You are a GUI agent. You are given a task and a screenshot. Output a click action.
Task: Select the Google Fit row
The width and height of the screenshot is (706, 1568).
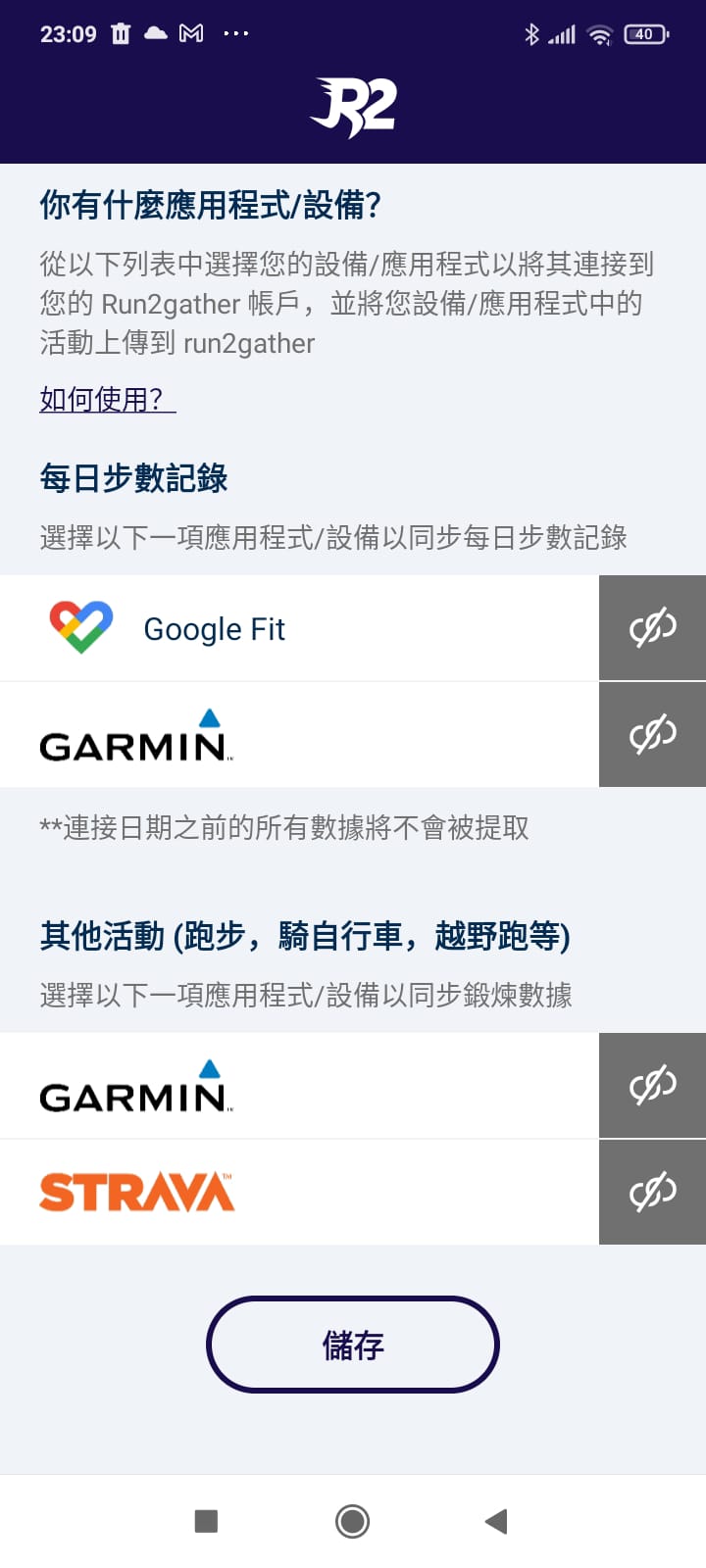[294, 628]
